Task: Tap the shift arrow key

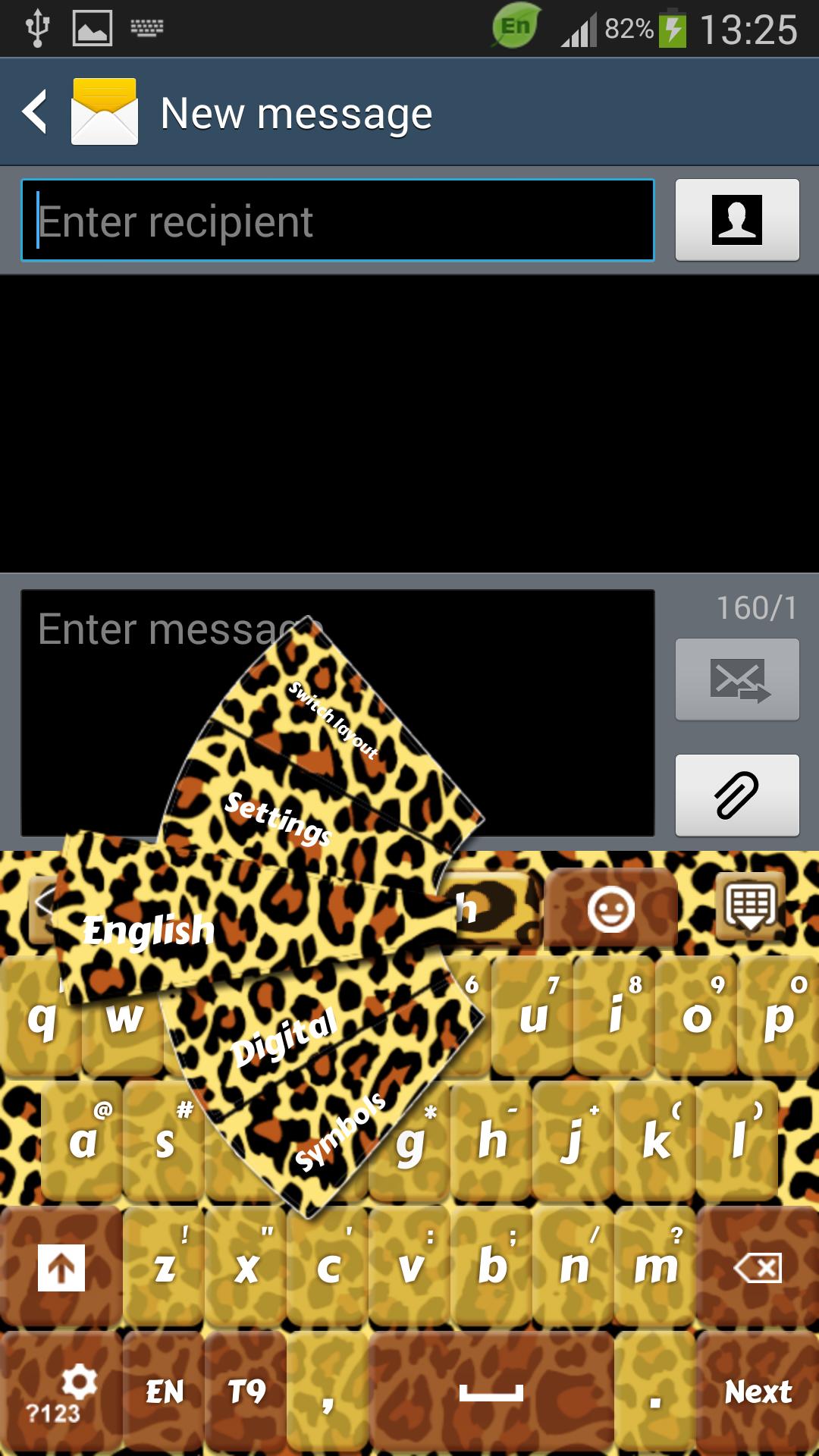Action: [x=61, y=1267]
